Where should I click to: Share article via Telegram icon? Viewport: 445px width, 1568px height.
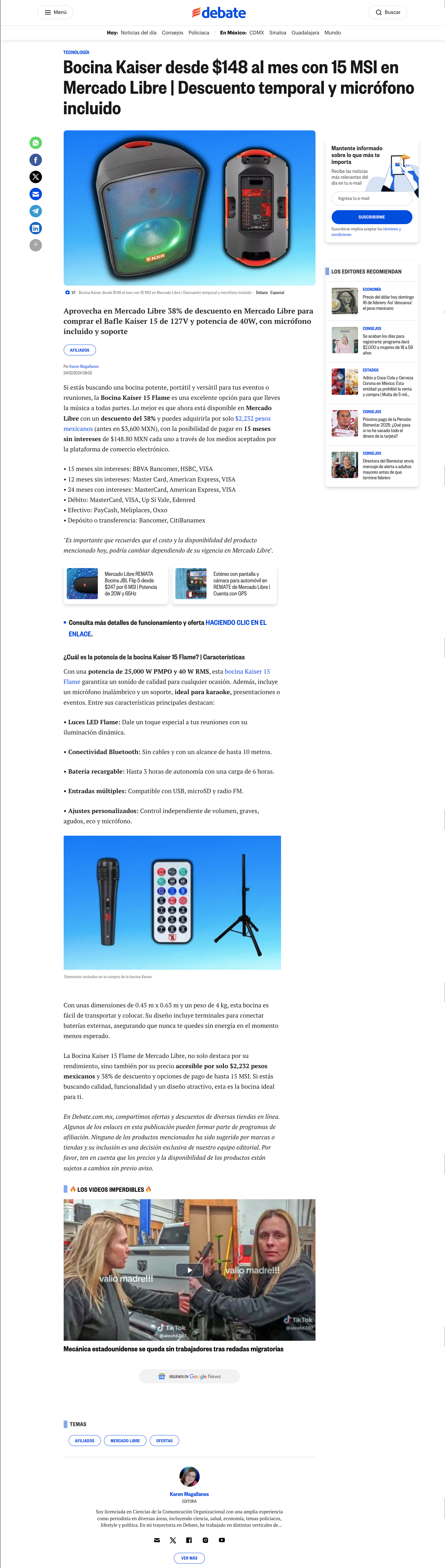36,211
